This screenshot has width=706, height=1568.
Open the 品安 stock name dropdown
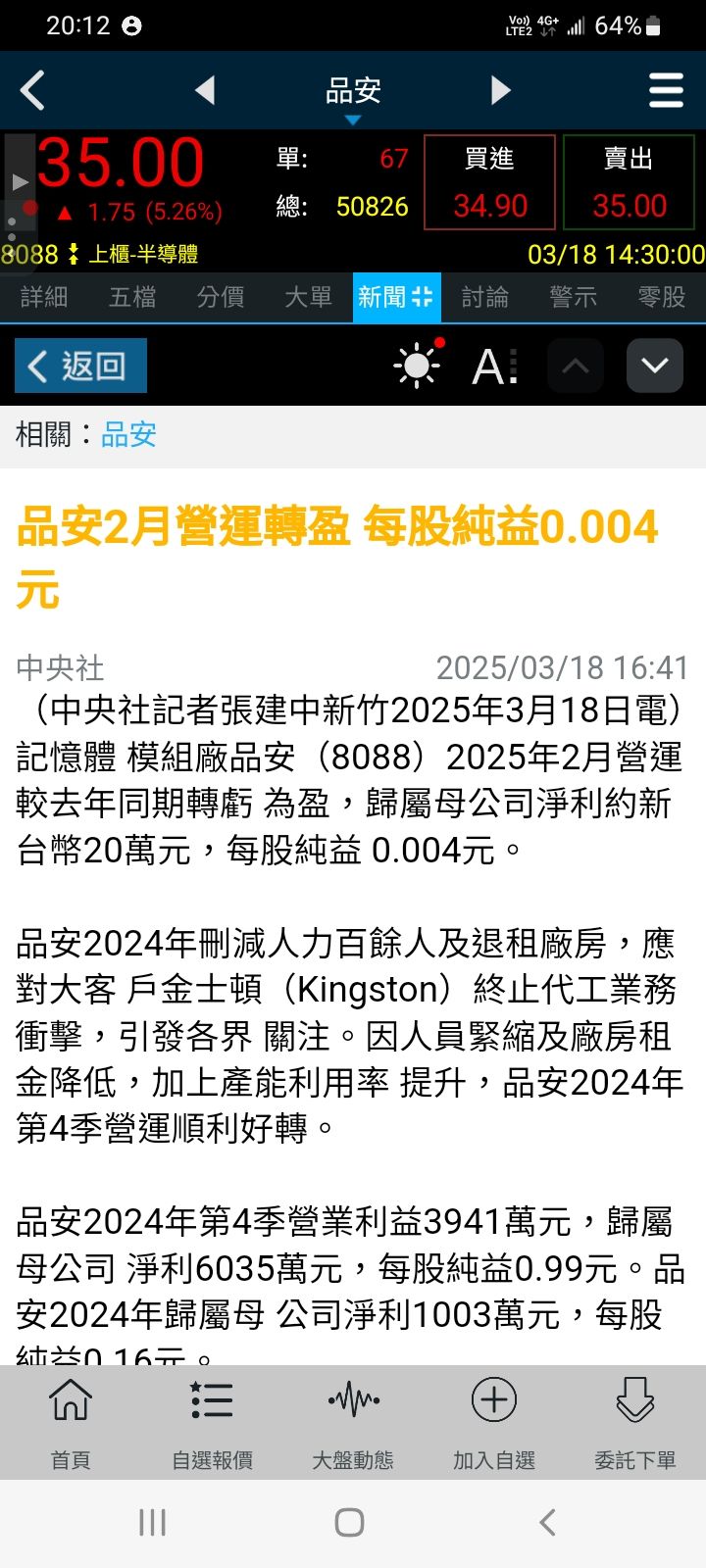coord(353,96)
